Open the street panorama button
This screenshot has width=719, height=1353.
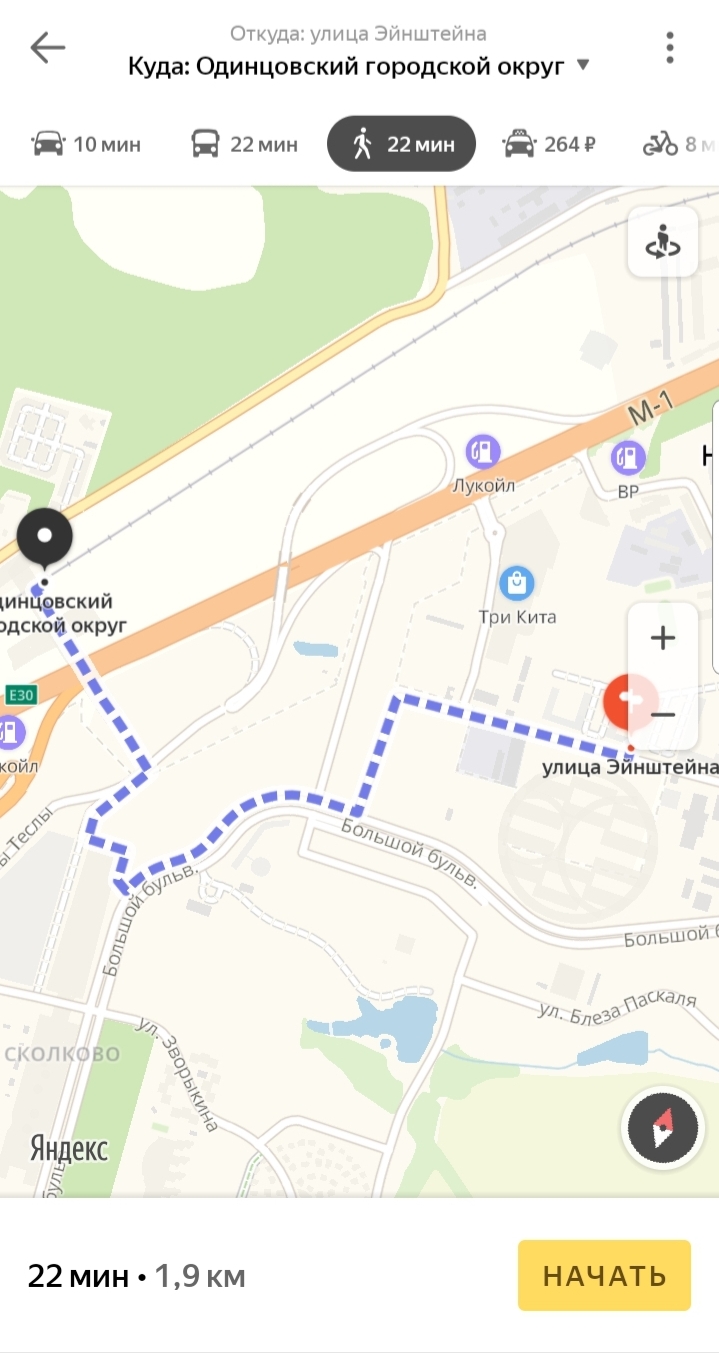click(662, 242)
